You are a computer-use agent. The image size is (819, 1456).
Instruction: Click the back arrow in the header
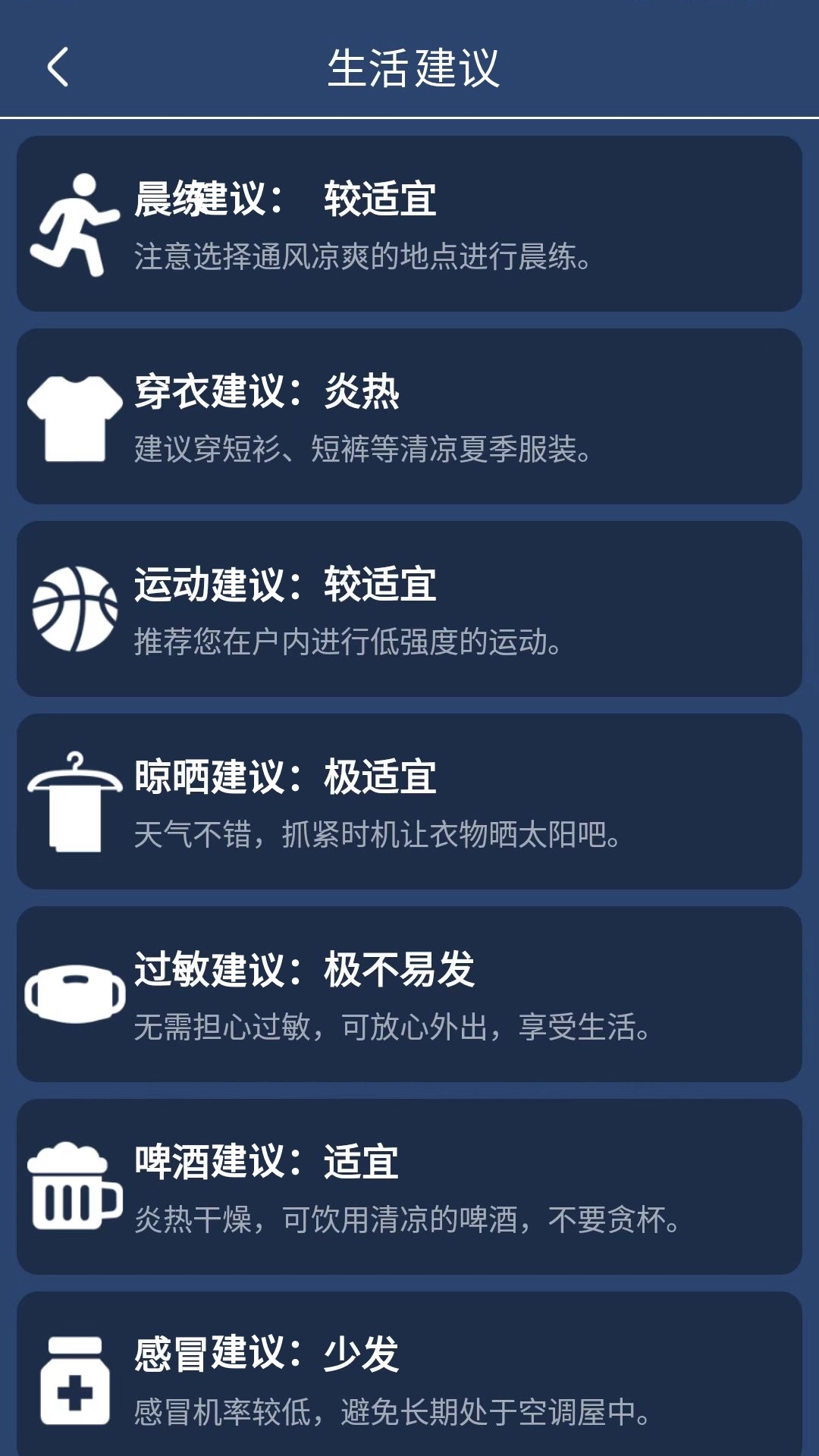(x=57, y=68)
